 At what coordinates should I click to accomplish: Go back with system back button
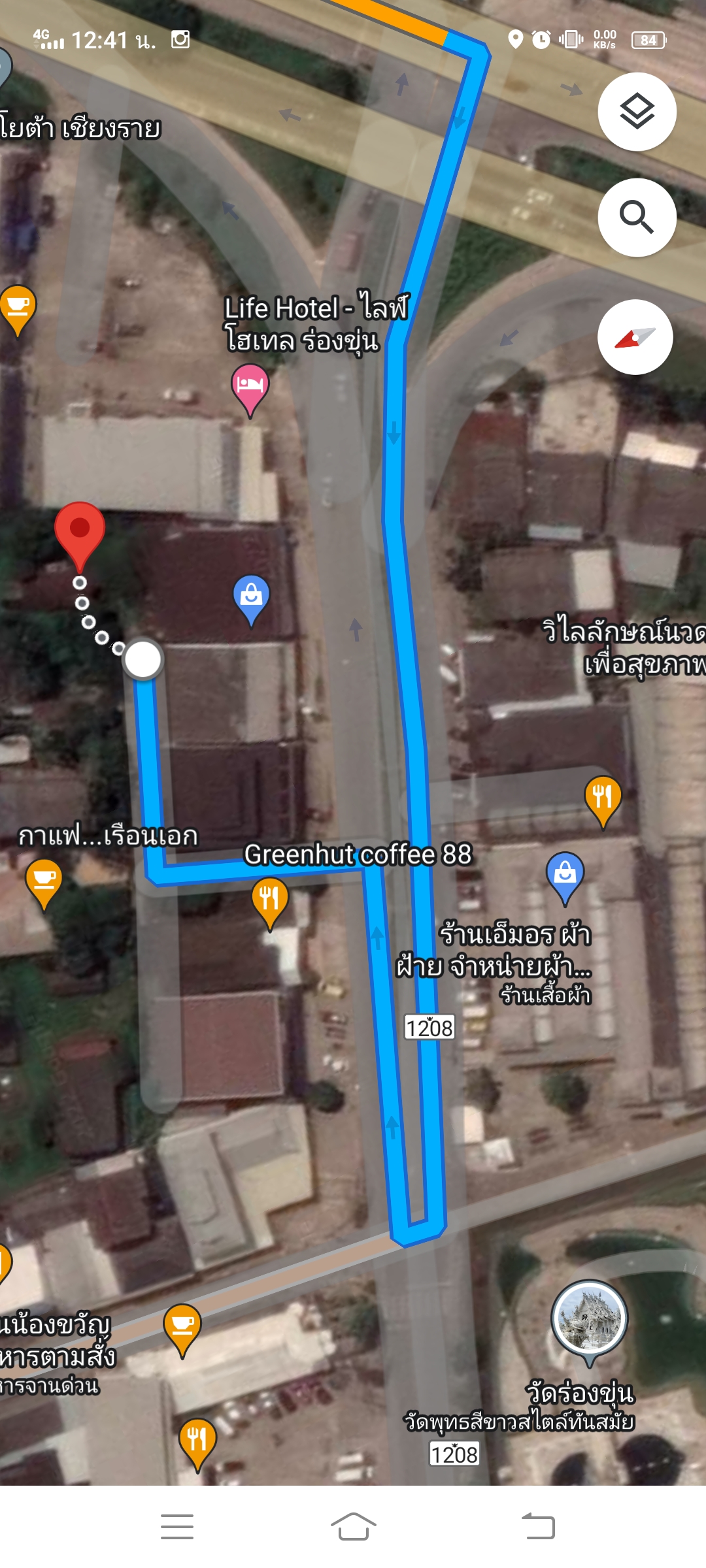point(538,1527)
